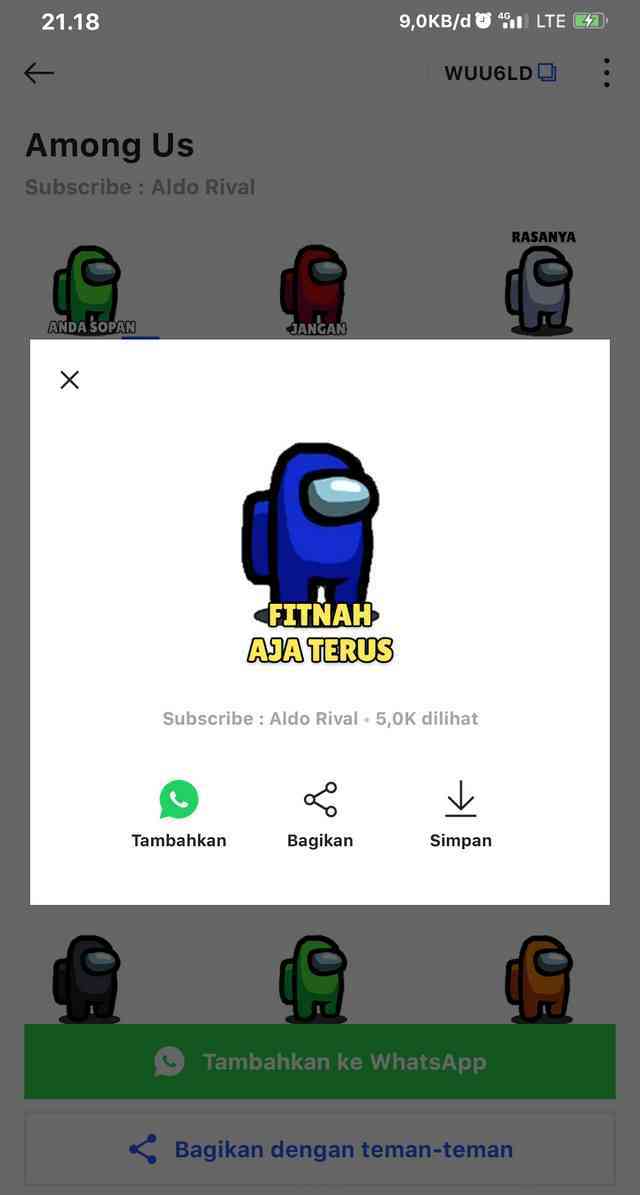Tap Tambahkan to add sticker to WhatsApp

tap(179, 814)
